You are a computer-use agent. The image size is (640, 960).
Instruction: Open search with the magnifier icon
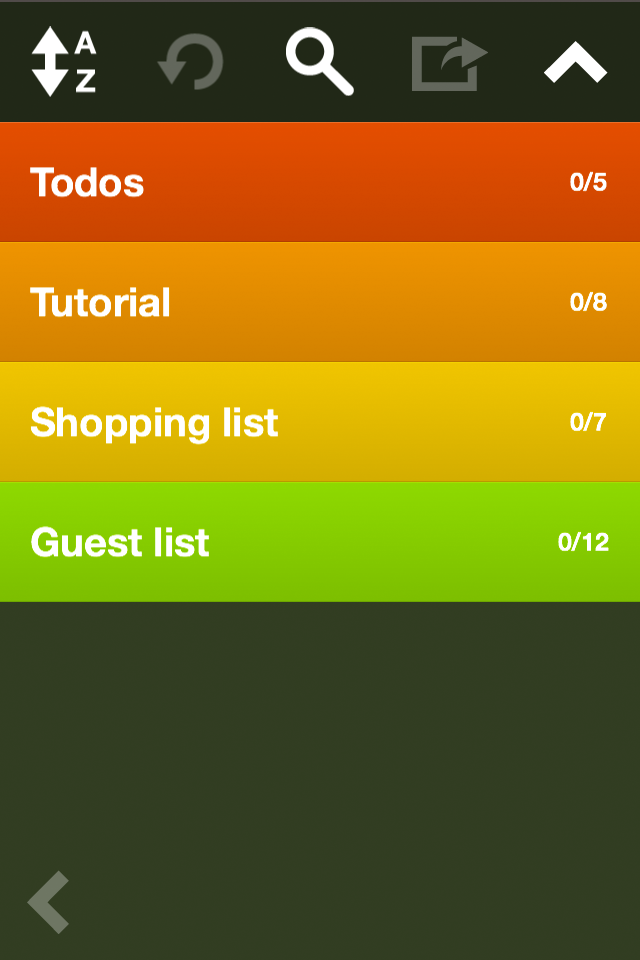tap(319, 62)
